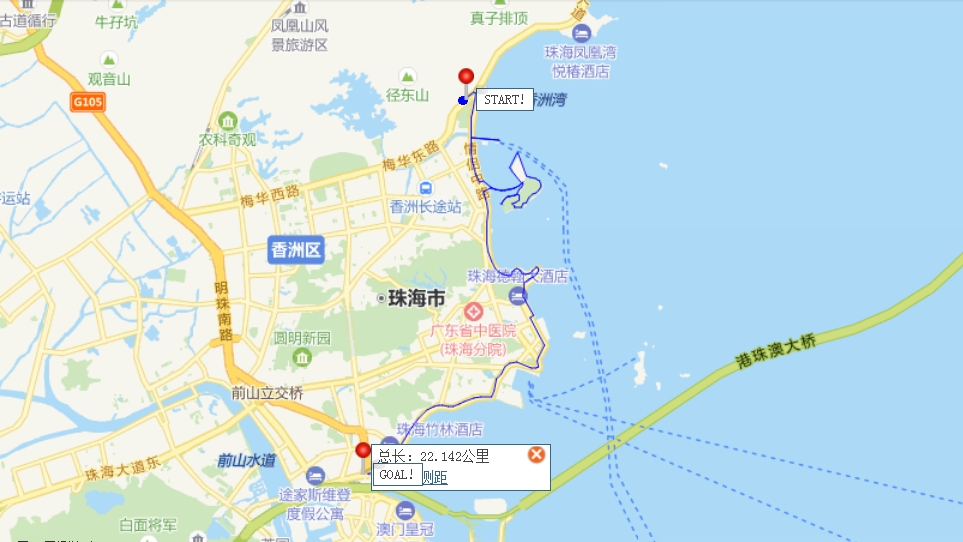
Task: Open 香洲长途站 bus station marker
Action: (x=426, y=188)
